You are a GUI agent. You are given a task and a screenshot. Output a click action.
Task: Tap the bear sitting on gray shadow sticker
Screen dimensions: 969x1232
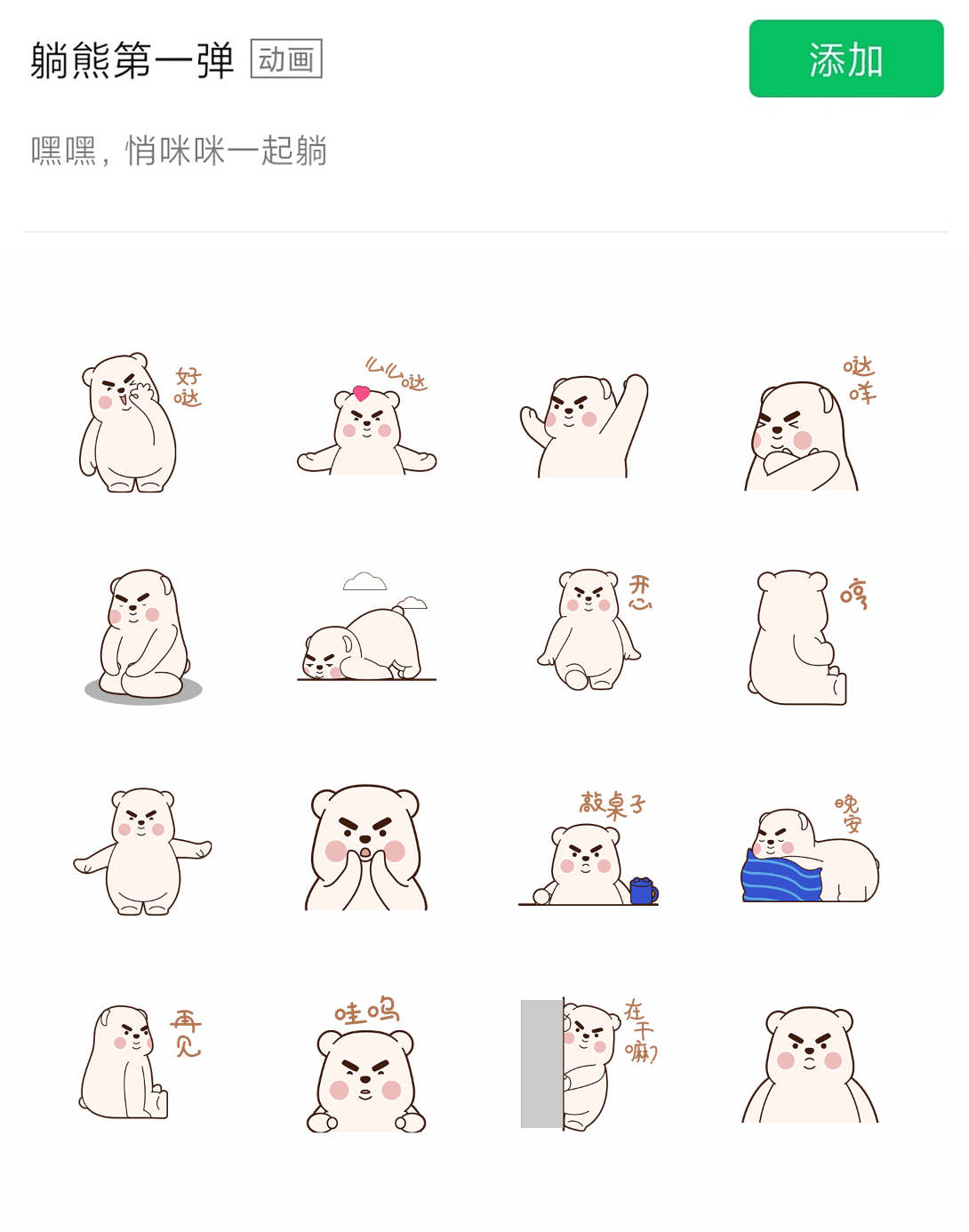point(143,636)
